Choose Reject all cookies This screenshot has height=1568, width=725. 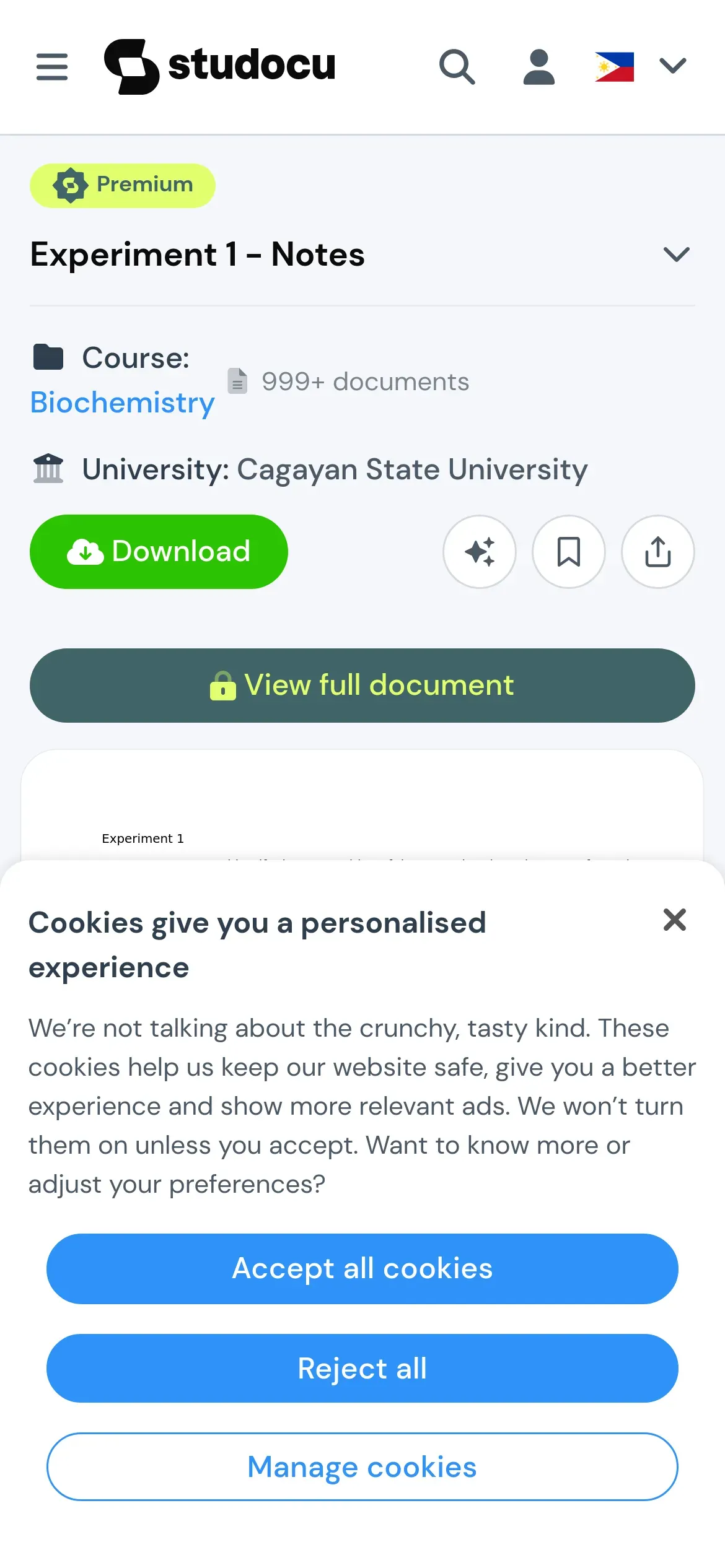(362, 1368)
